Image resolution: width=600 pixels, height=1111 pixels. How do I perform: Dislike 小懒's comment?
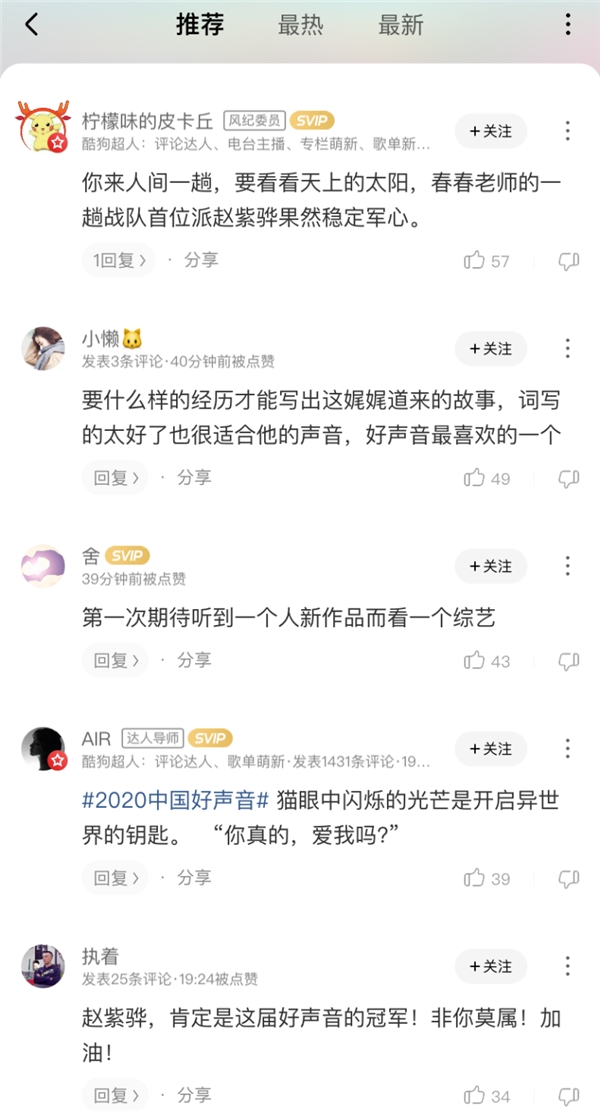pyautogui.click(x=568, y=479)
